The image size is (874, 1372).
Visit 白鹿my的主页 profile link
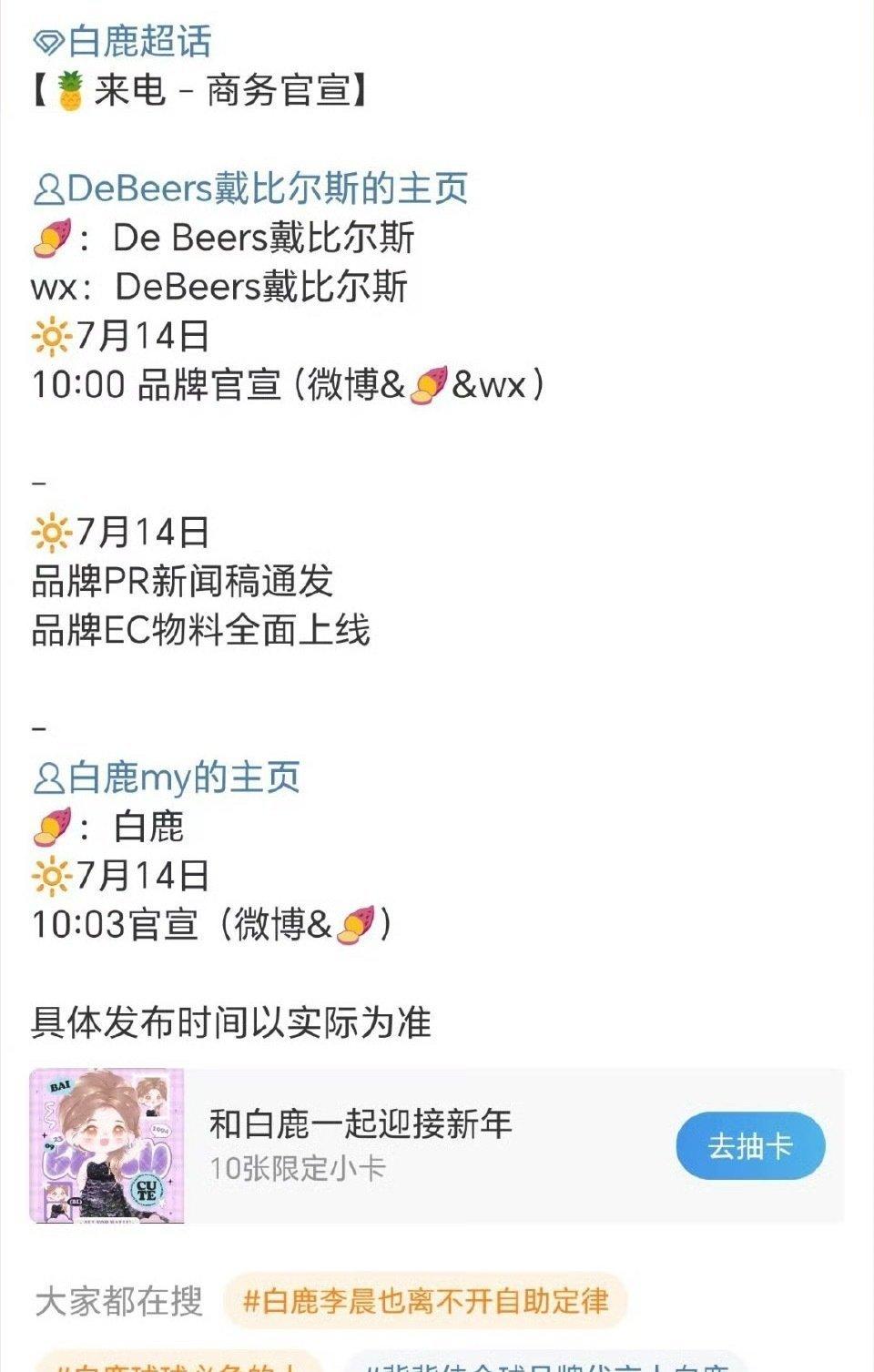[x=167, y=777]
